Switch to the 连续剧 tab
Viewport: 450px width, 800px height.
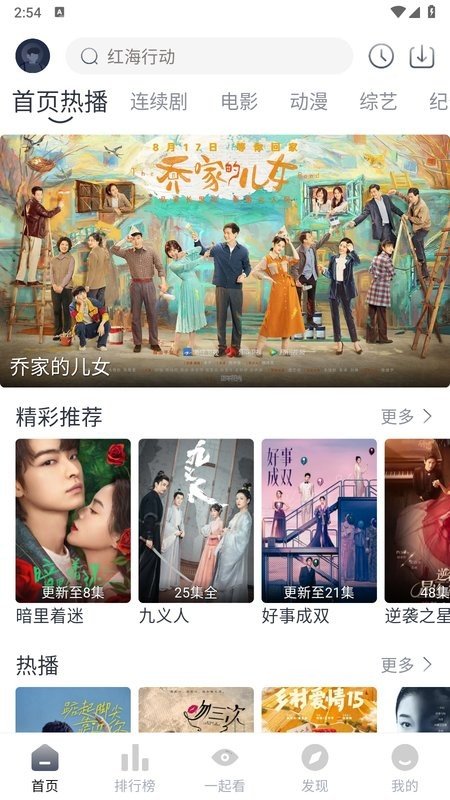click(159, 102)
